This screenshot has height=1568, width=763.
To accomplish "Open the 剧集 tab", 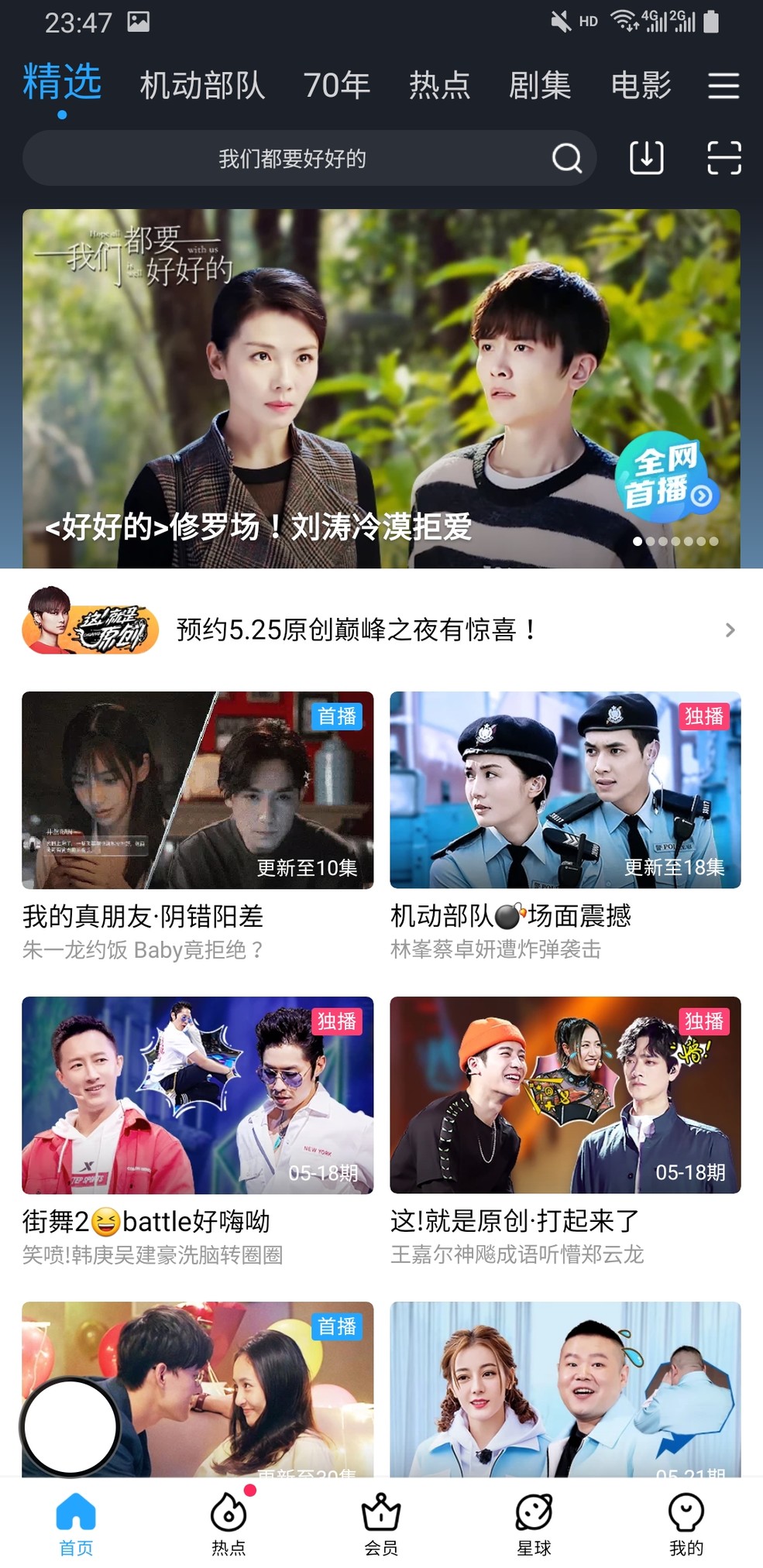I will (541, 85).
